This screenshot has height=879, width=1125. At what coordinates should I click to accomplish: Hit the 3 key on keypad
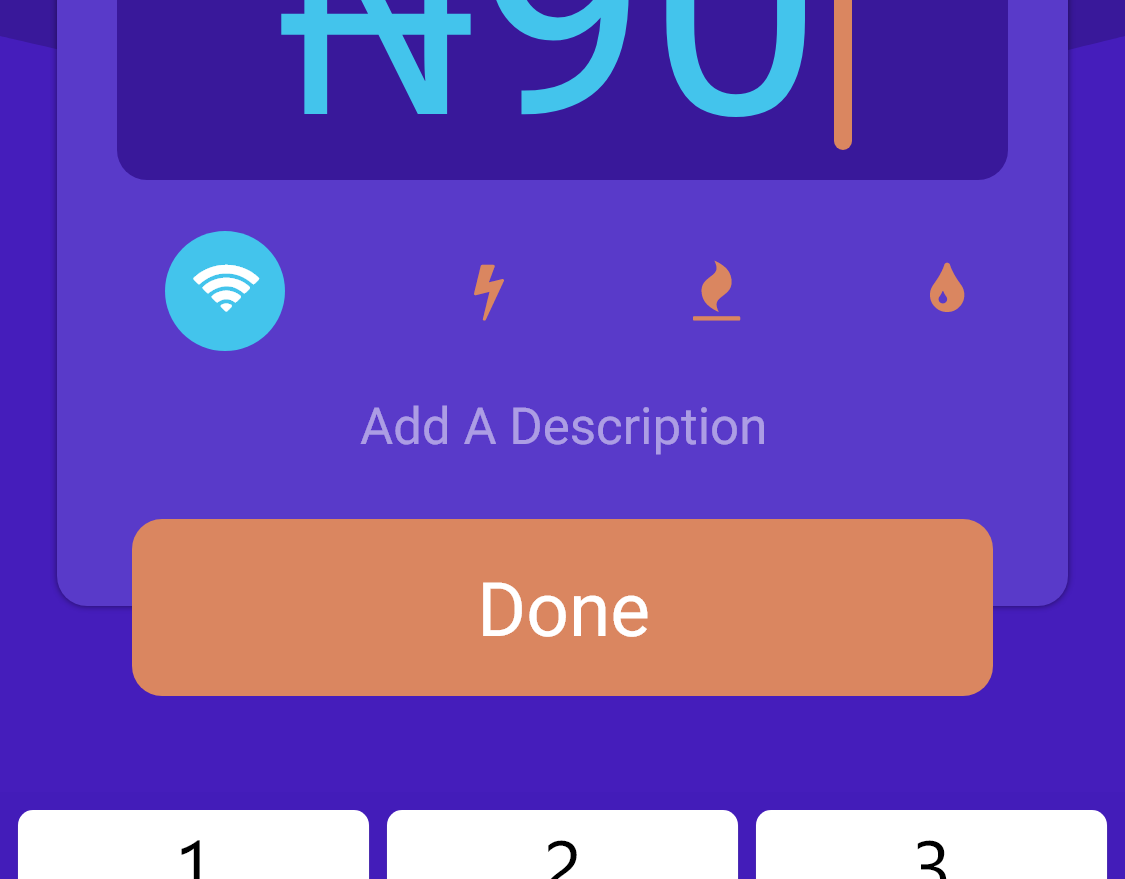click(931, 848)
